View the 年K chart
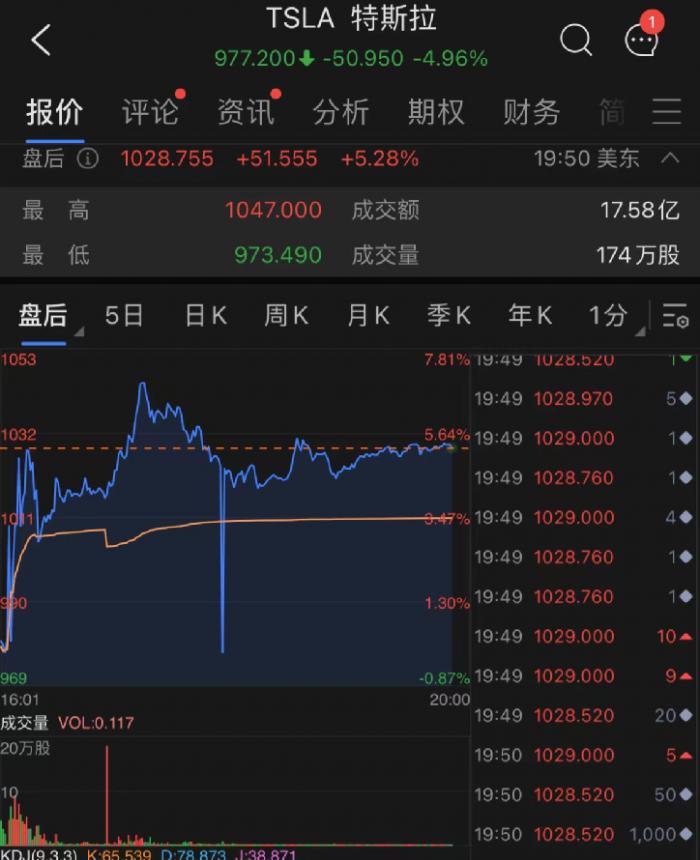The width and height of the screenshot is (700, 860). pos(530,316)
